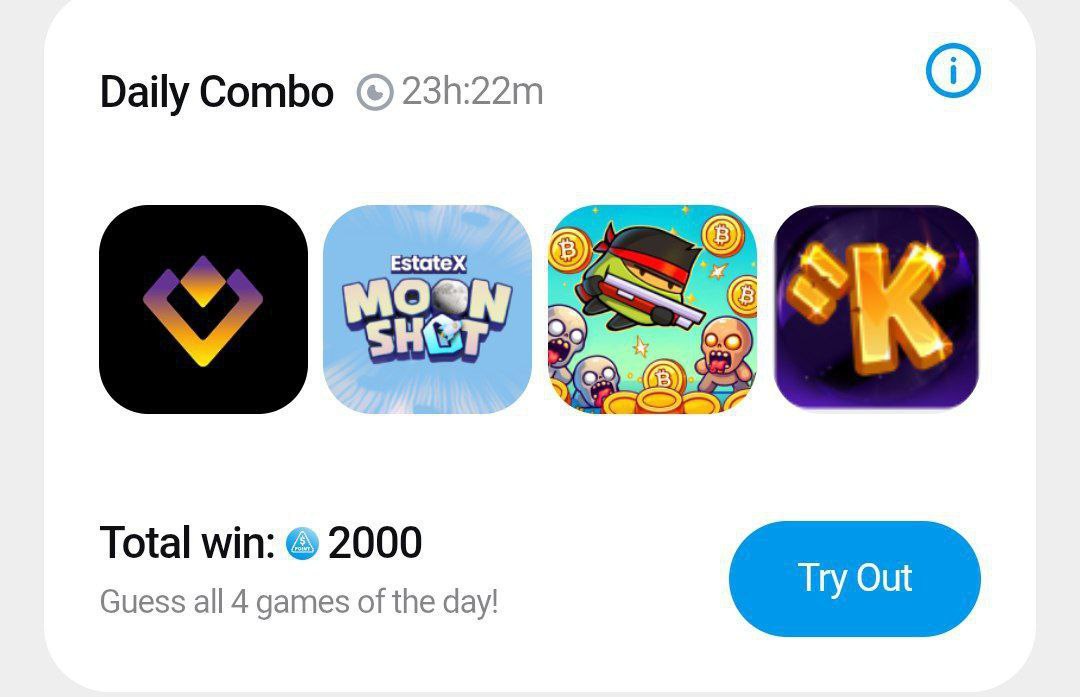Open the EstateX Moon Shot game tile
1080x697 pixels.
coord(427,309)
